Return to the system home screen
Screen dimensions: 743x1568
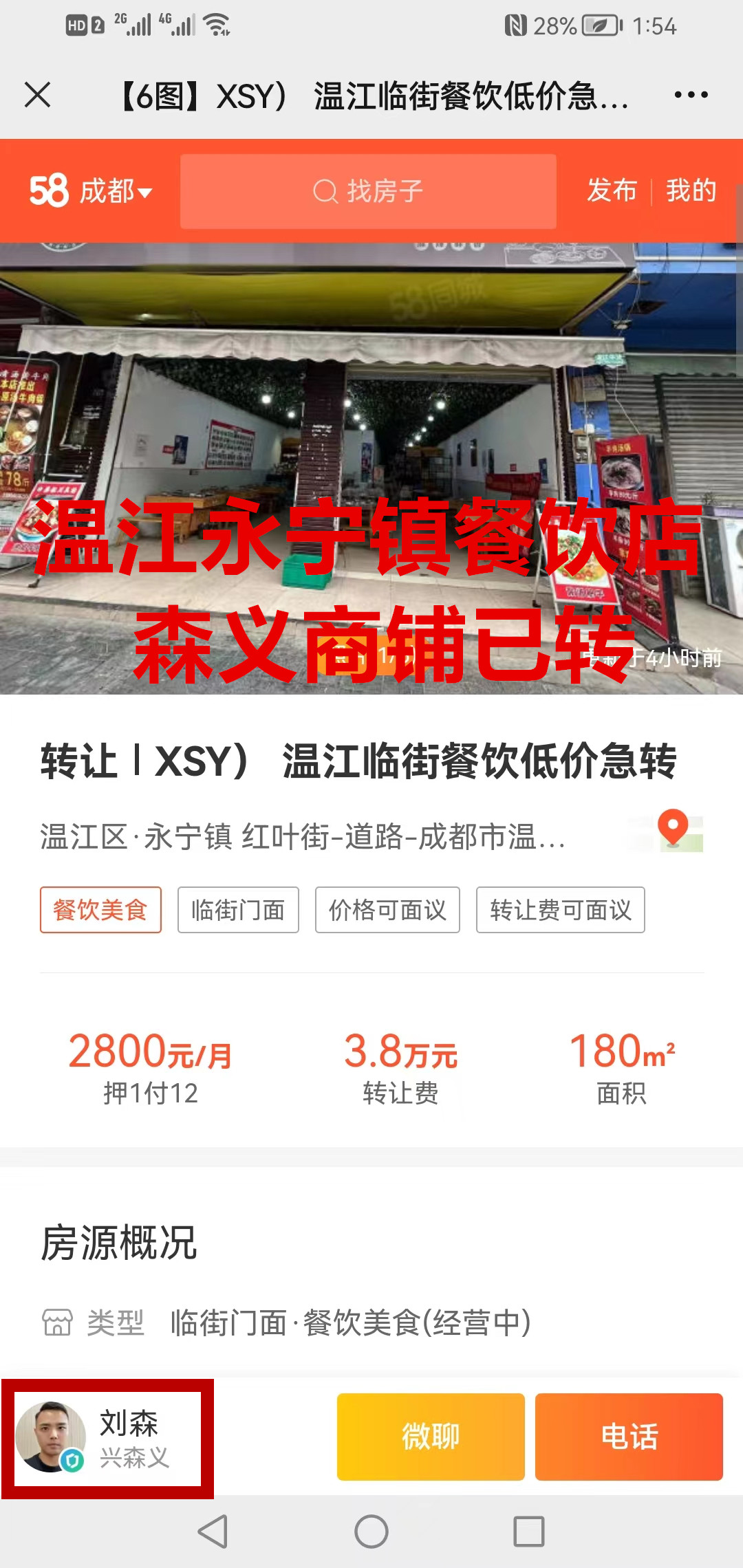[371, 1532]
